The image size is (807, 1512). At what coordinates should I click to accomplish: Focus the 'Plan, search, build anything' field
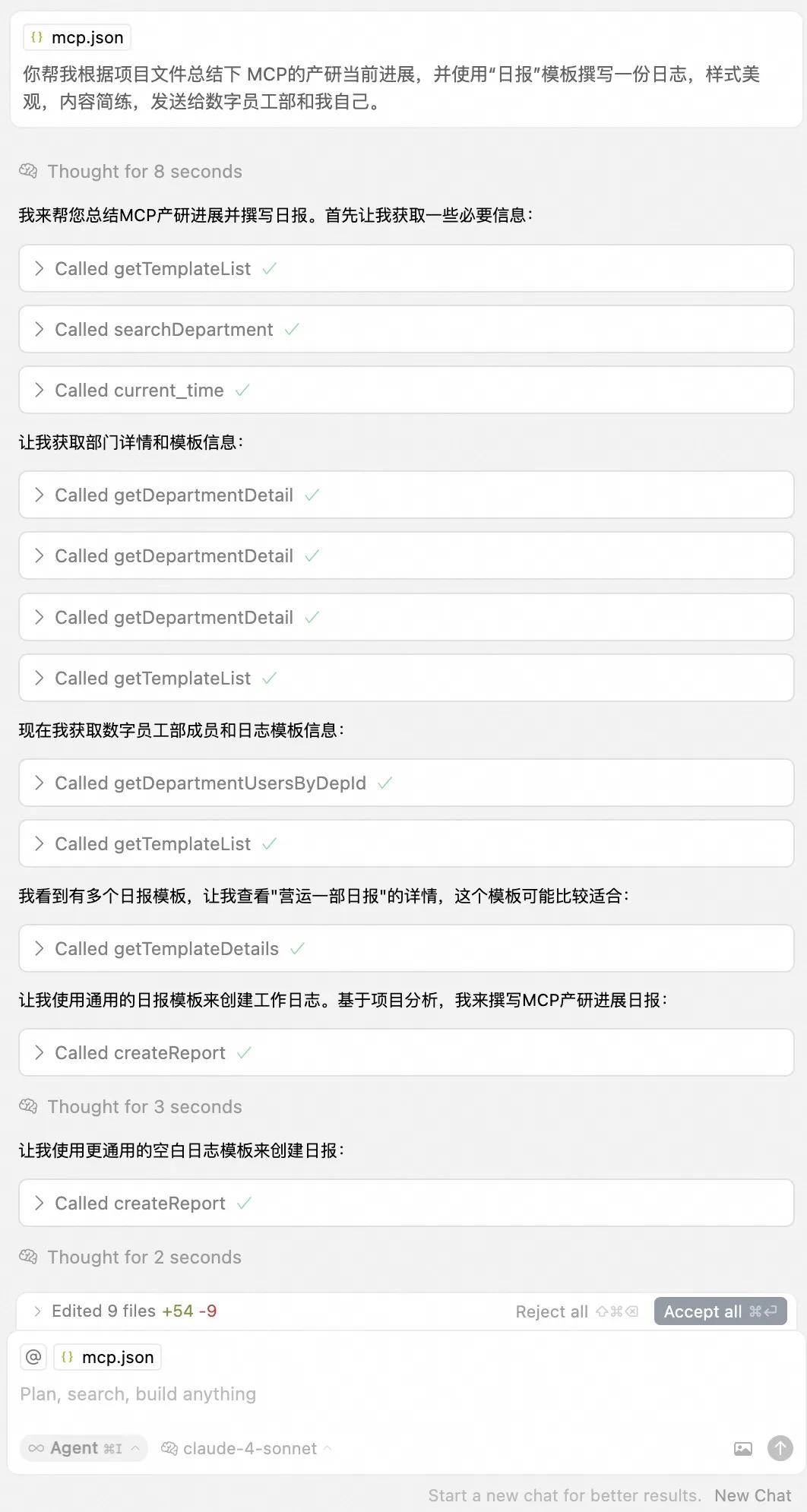point(304,1394)
